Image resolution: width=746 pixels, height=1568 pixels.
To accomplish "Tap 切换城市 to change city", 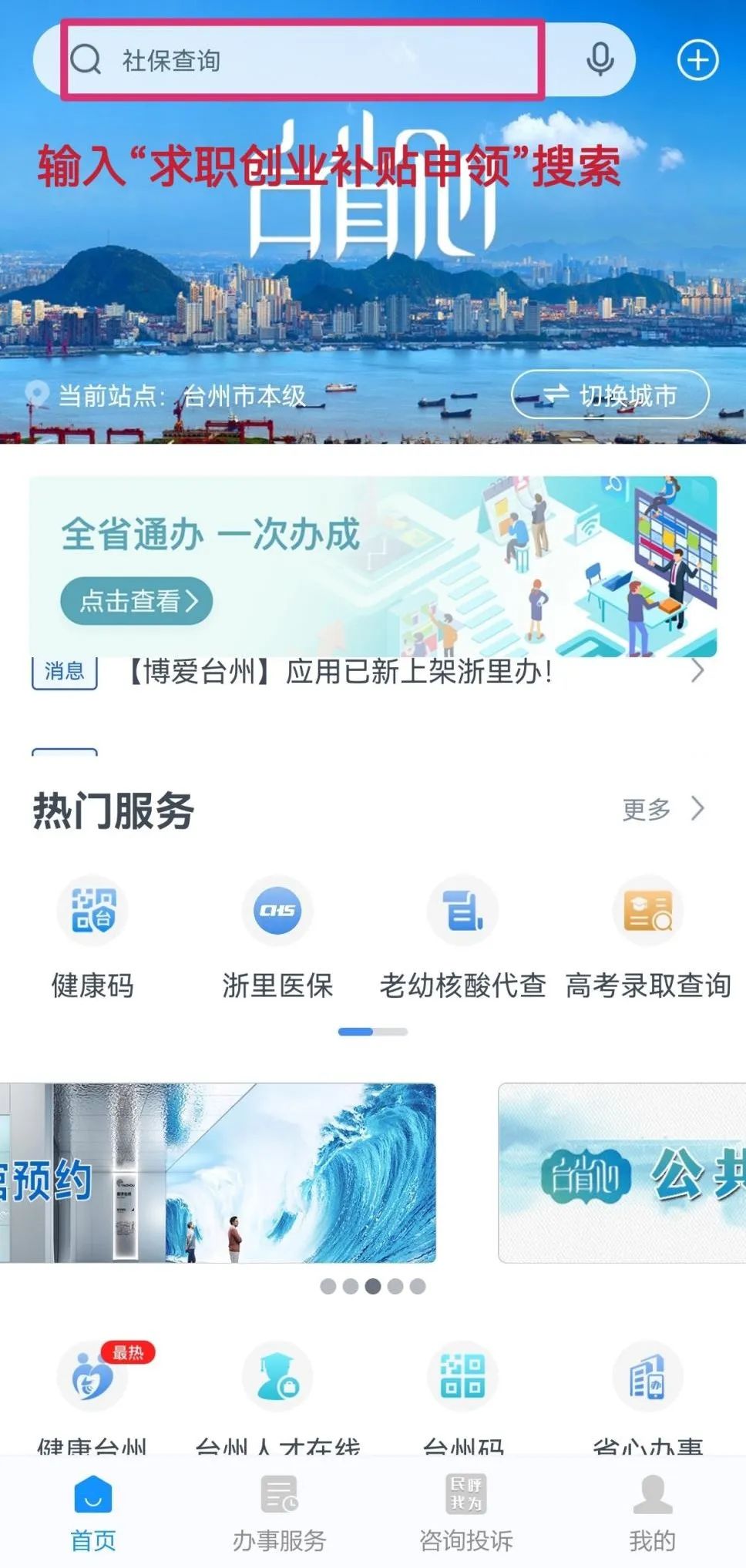I will [610, 395].
